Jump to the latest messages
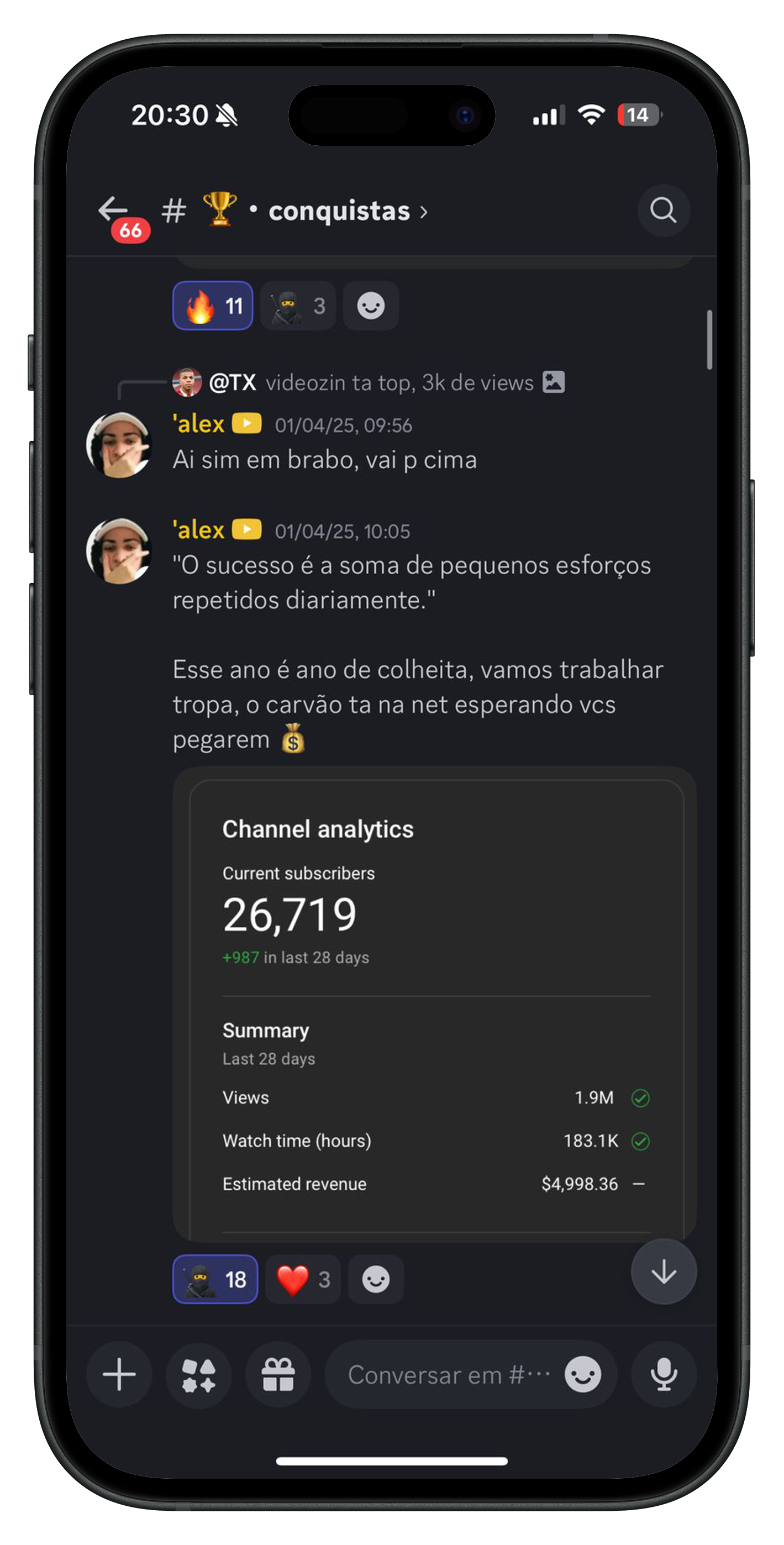The height and width of the screenshot is (1545, 784). [x=664, y=1271]
